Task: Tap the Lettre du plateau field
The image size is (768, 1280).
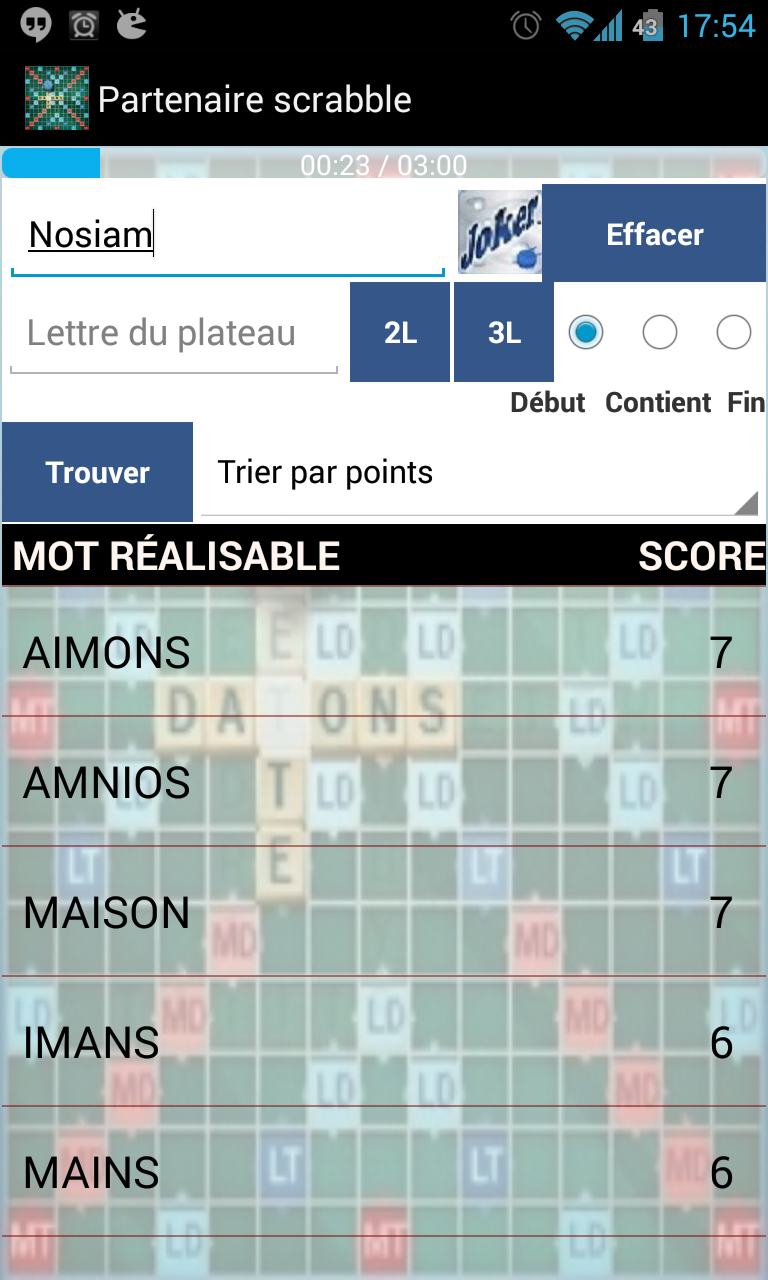Action: (174, 333)
